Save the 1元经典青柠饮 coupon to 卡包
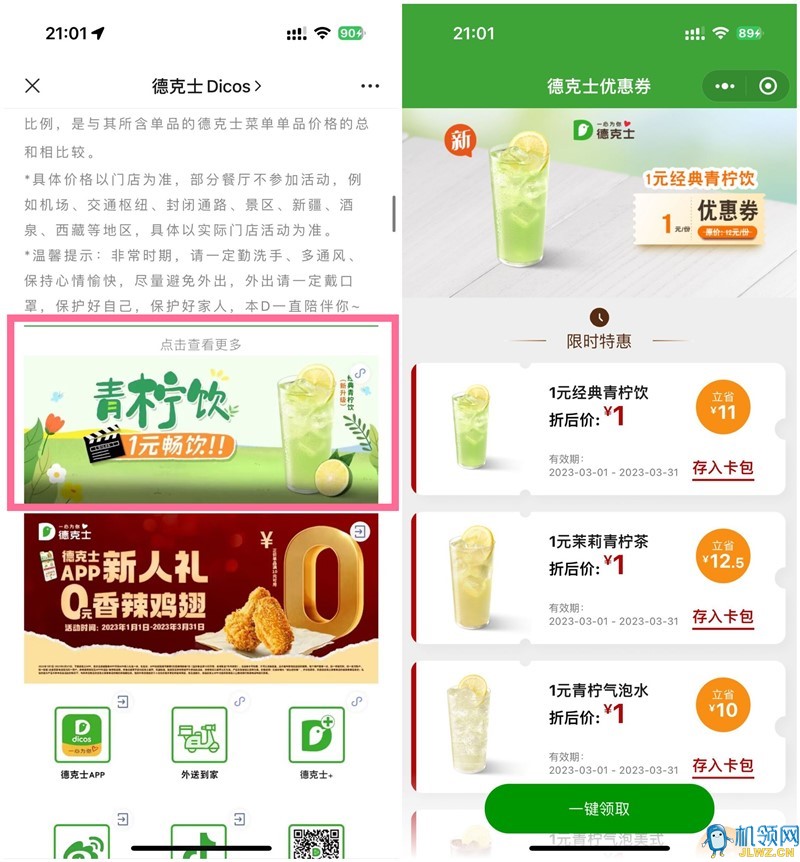Viewport: 800px width, 862px height. click(722, 468)
